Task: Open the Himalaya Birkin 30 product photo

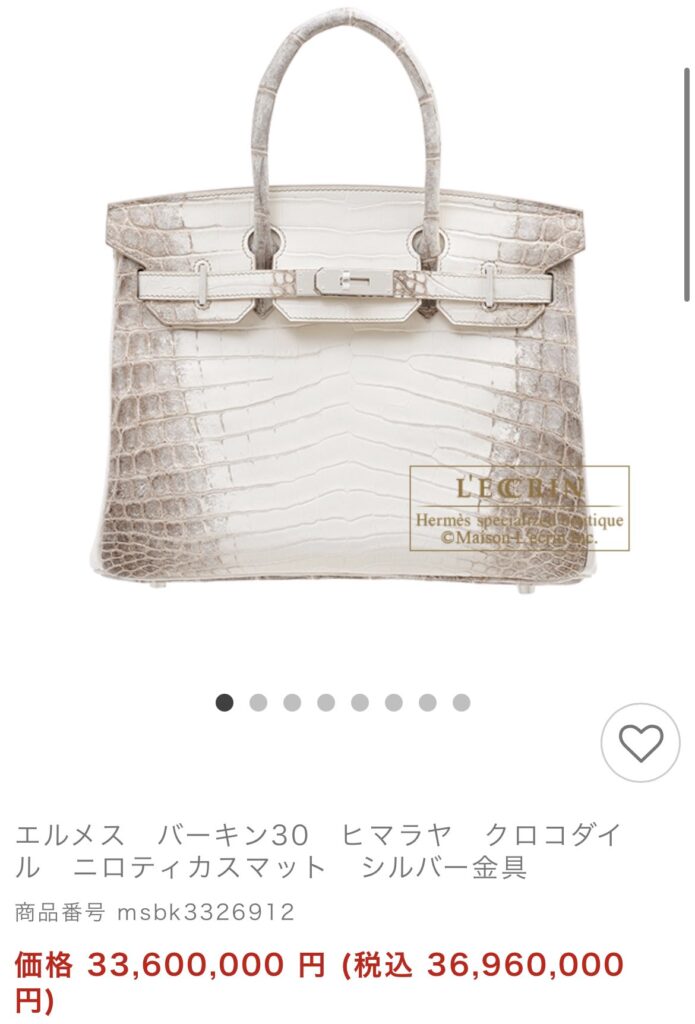Action: click(345, 330)
